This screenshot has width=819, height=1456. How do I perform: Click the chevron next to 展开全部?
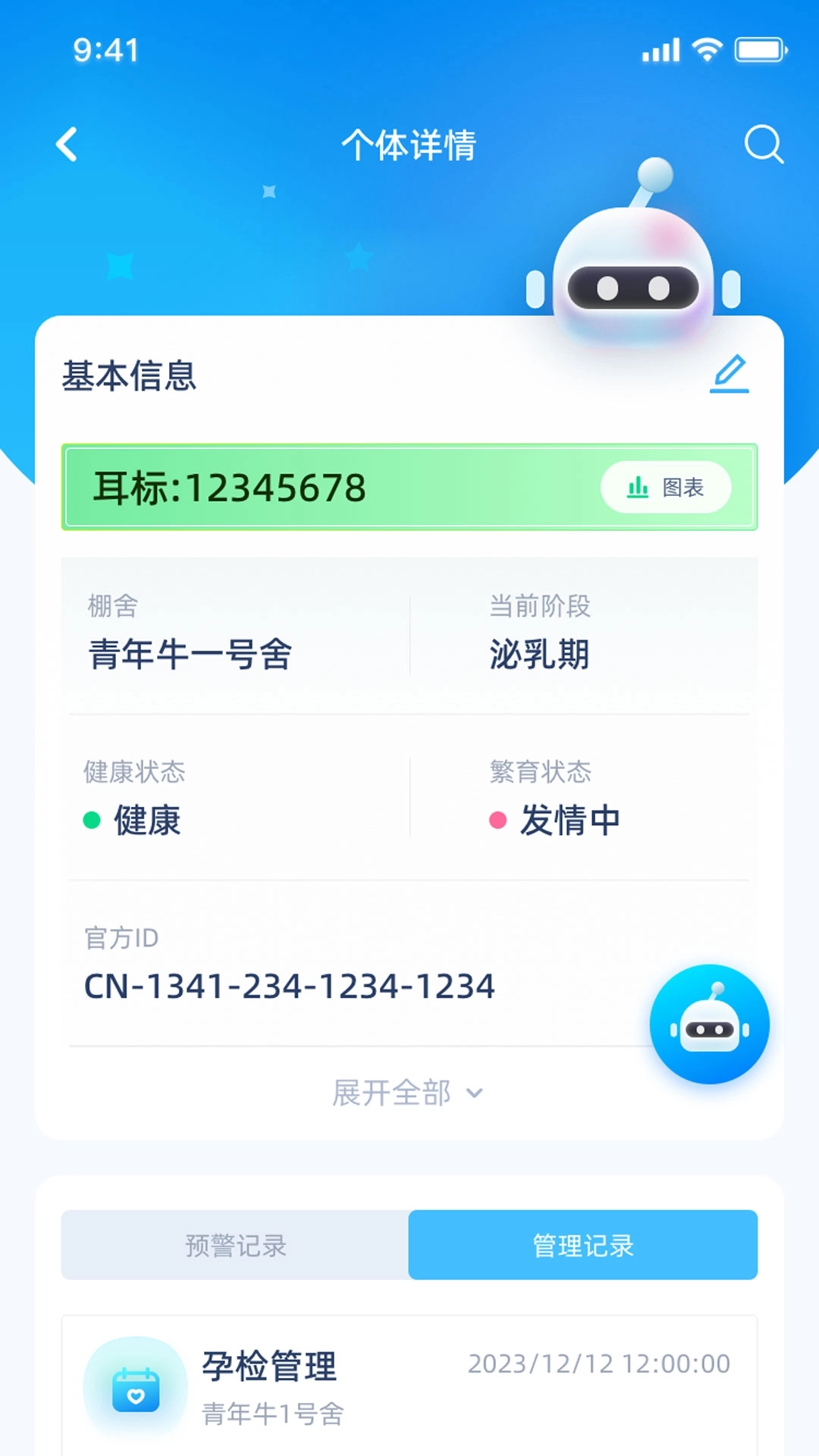coord(475,1094)
